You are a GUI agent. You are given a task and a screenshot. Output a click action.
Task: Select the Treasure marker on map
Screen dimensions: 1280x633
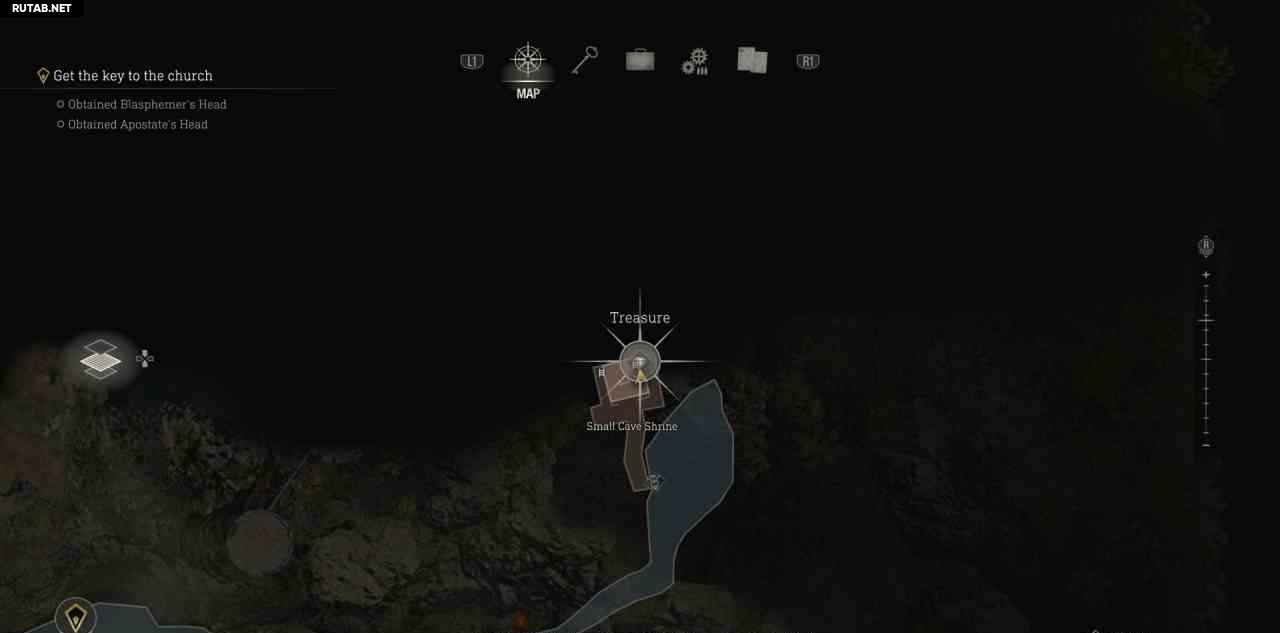(x=640, y=362)
